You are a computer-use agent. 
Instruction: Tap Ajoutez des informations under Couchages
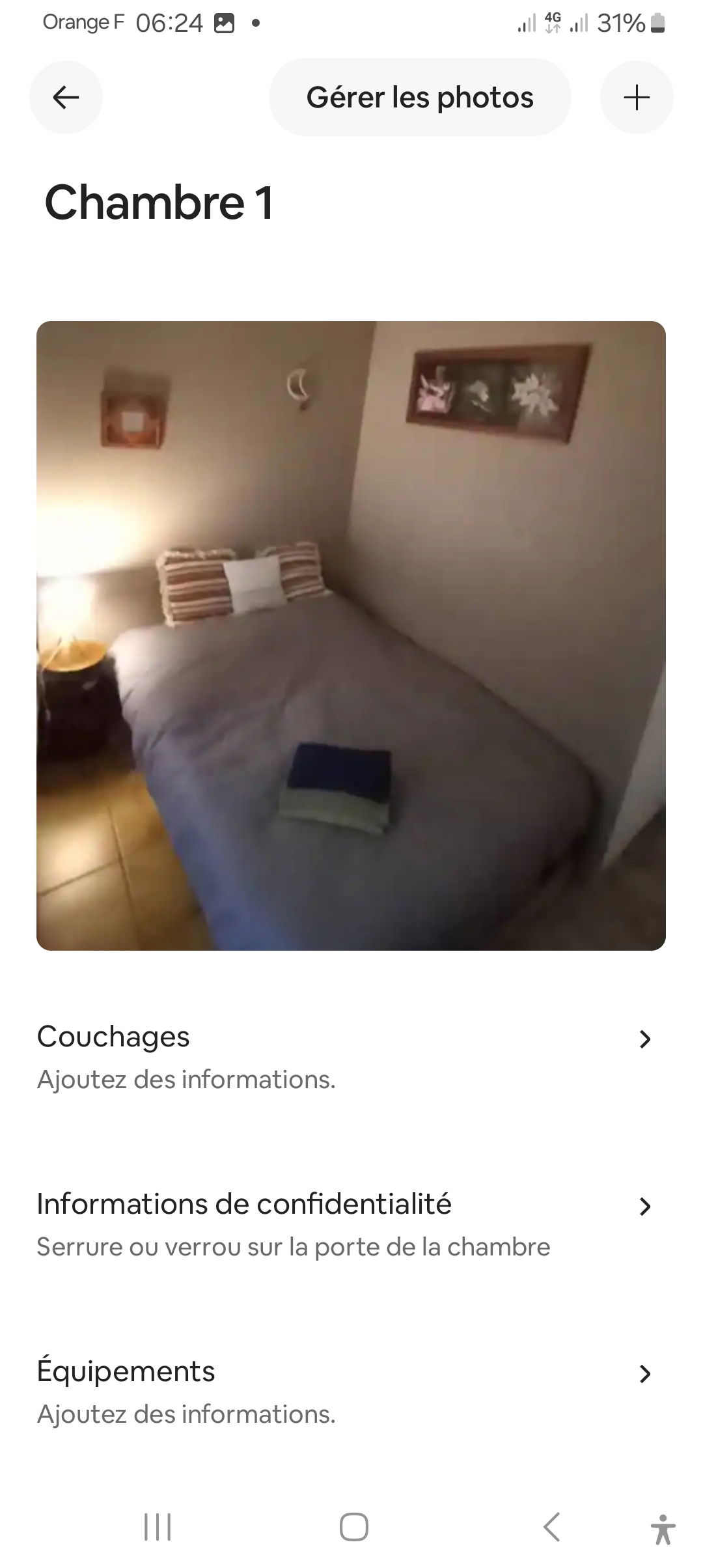[187, 1080]
